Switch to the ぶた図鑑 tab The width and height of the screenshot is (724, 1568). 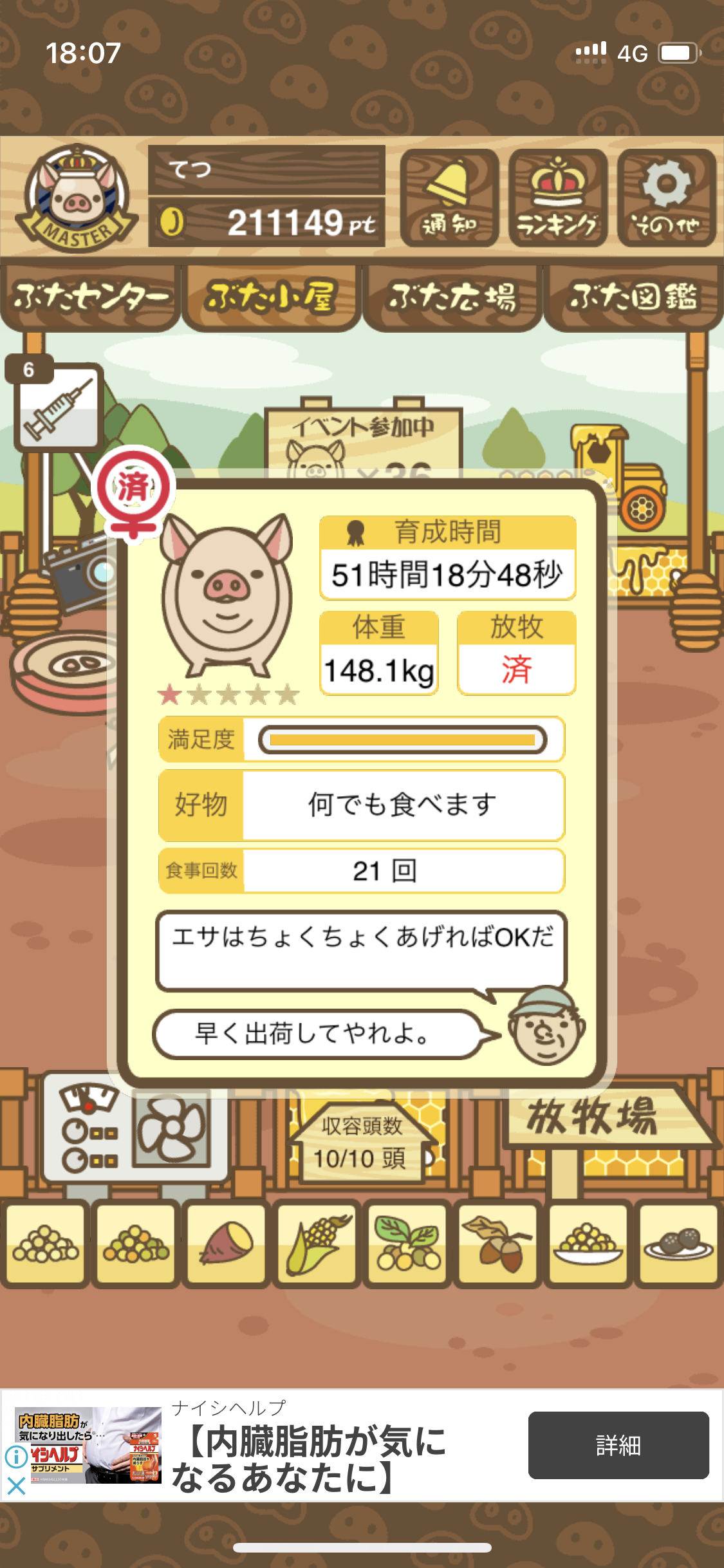633,297
